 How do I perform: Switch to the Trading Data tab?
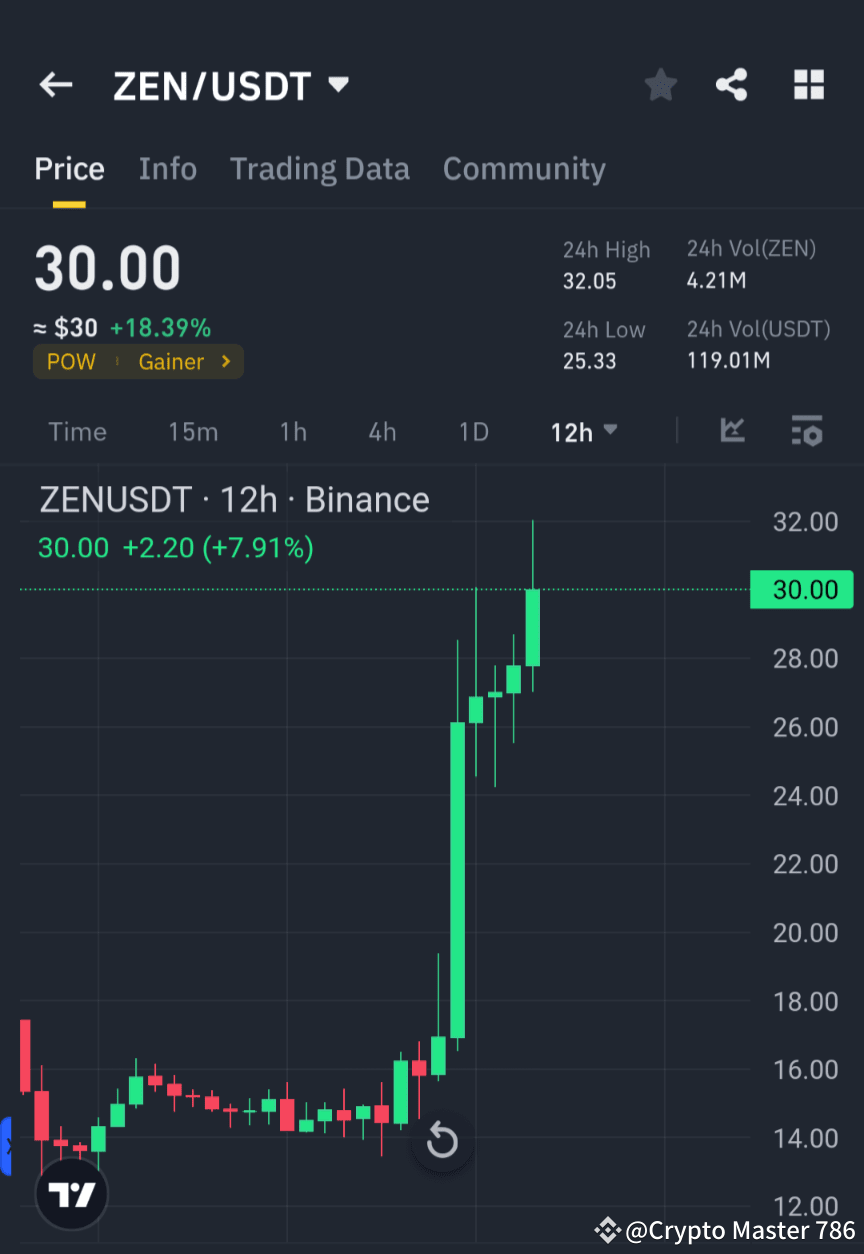319,168
